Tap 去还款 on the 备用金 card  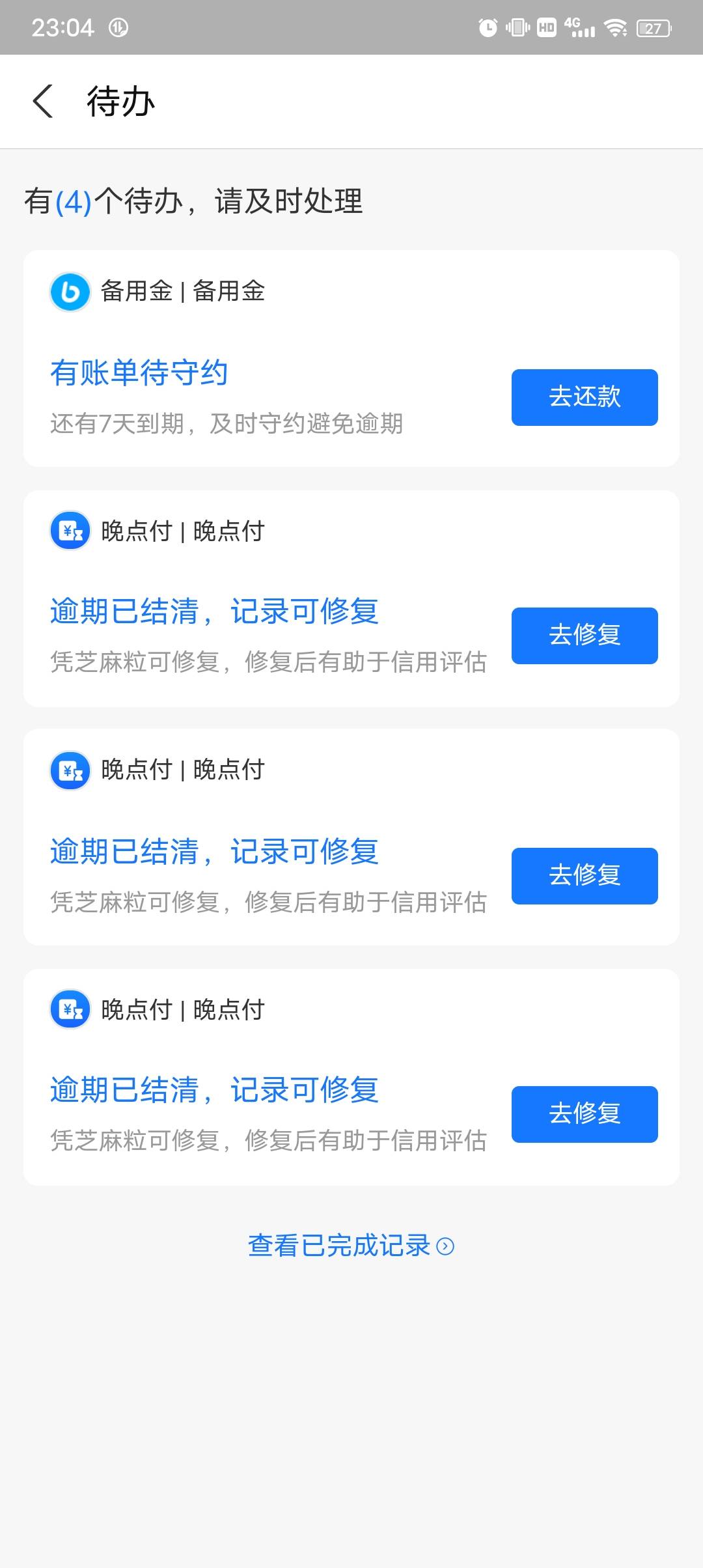[585, 397]
